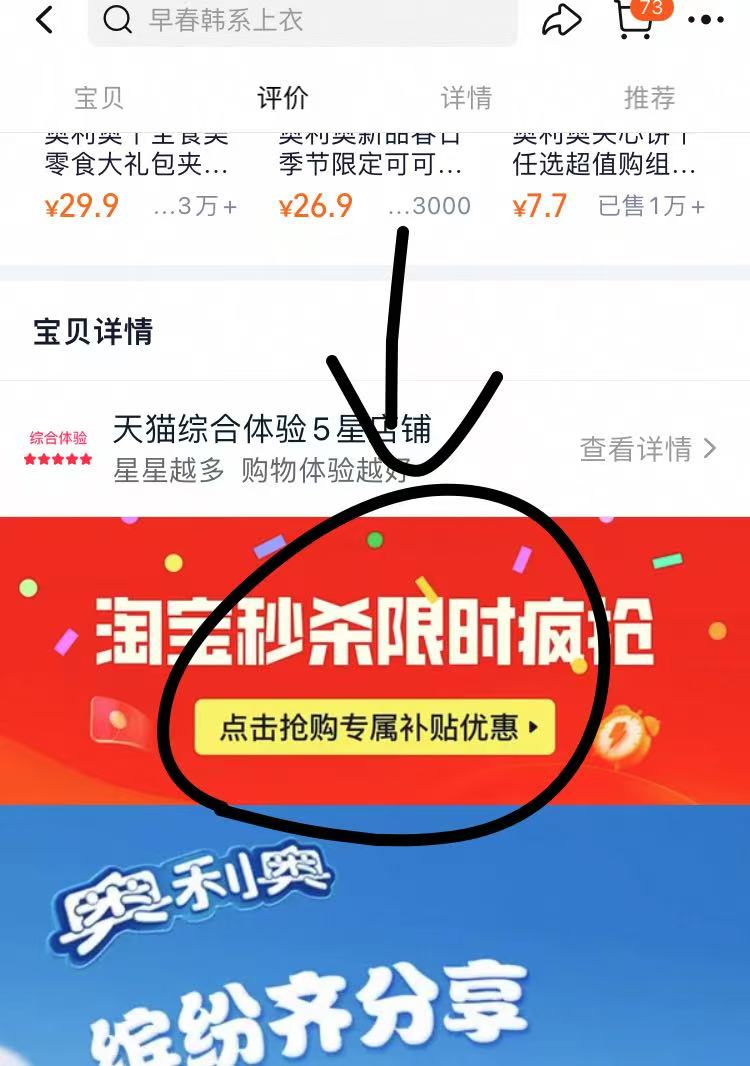Open 查看详情 for 天猫综合体验
This screenshot has width=750, height=1066.
pyautogui.click(x=648, y=449)
